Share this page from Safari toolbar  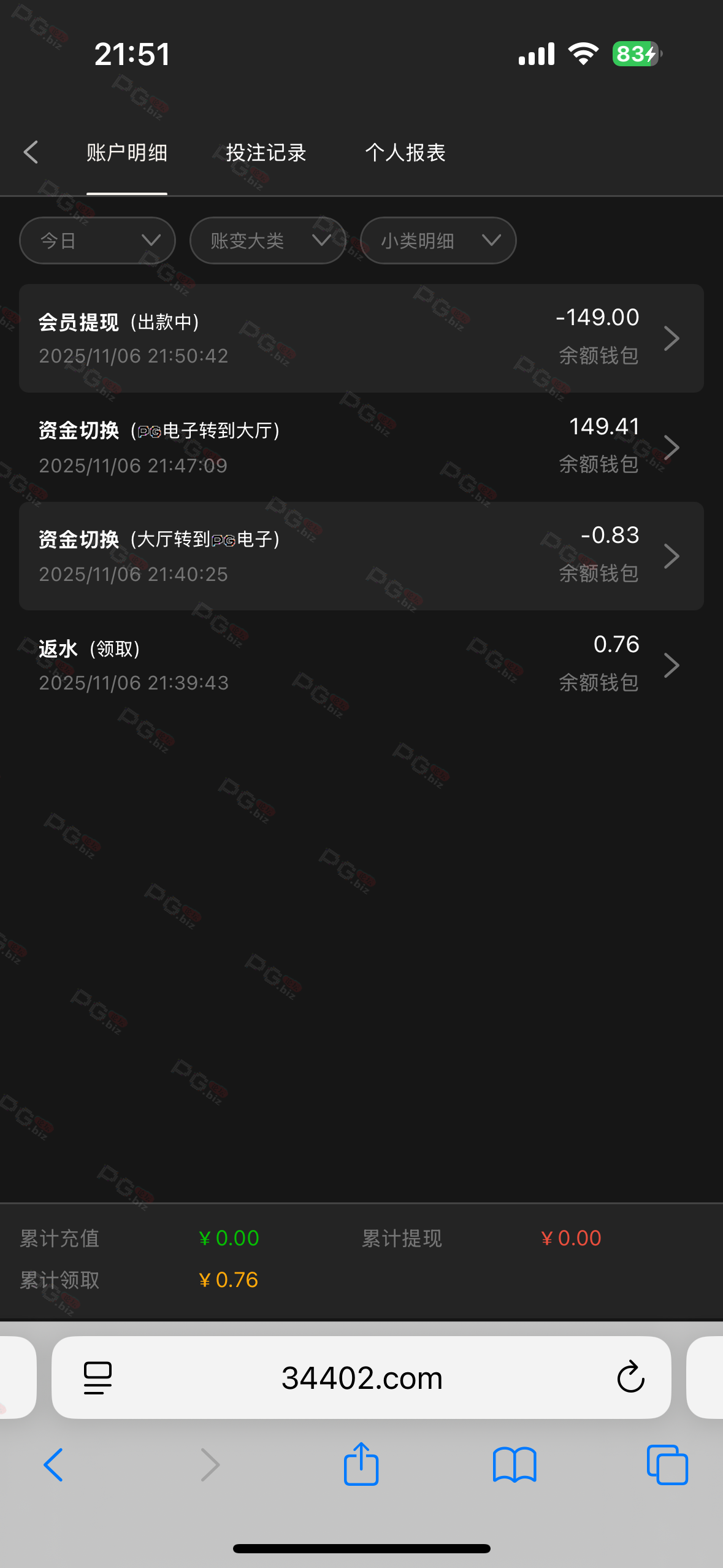pyautogui.click(x=361, y=1464)
